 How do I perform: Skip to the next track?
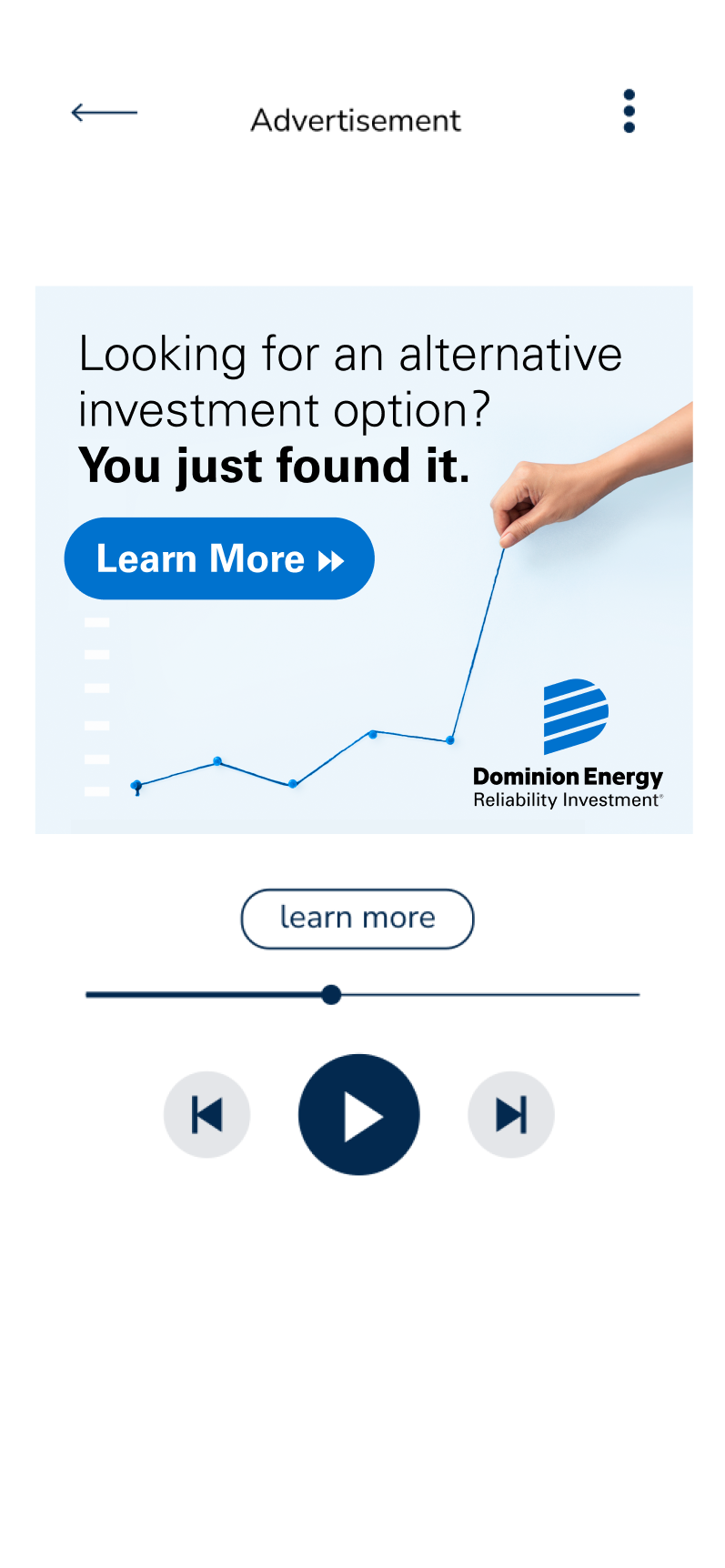(510, 1115)
